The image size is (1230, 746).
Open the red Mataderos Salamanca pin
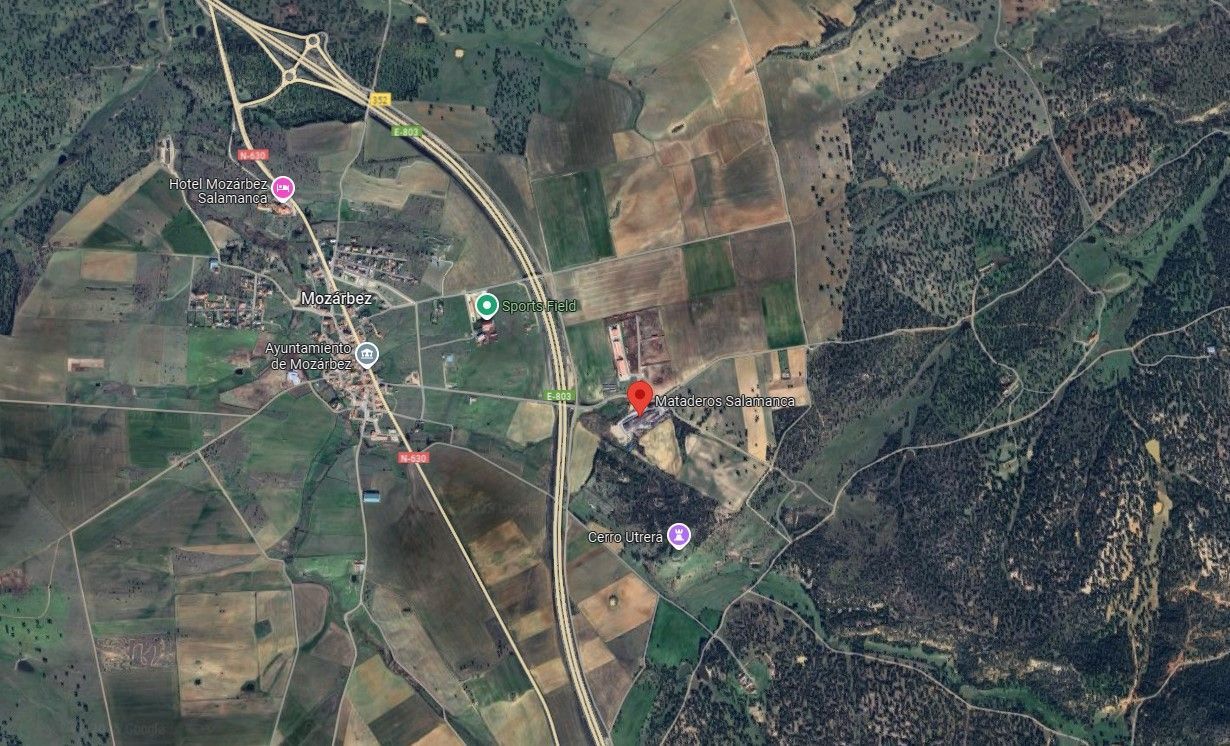640,398
